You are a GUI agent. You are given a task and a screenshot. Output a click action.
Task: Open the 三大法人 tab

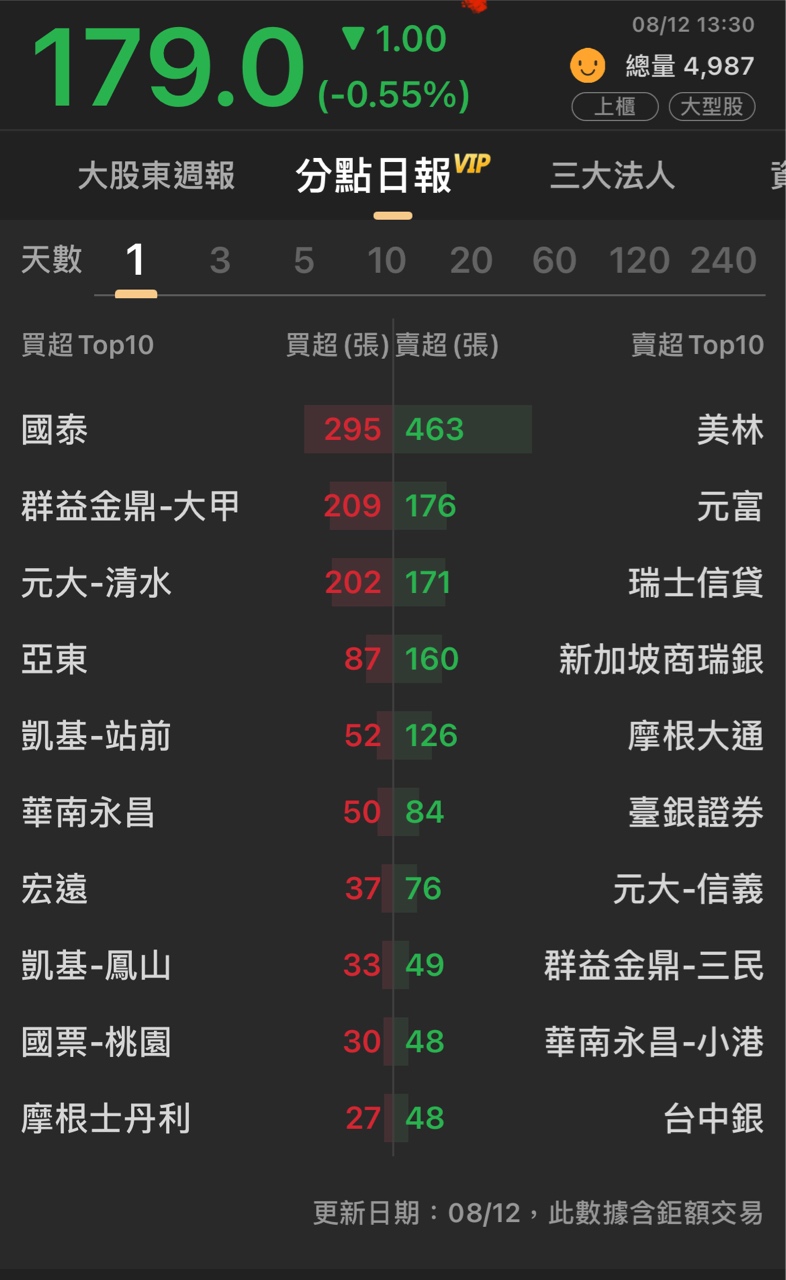612,177
